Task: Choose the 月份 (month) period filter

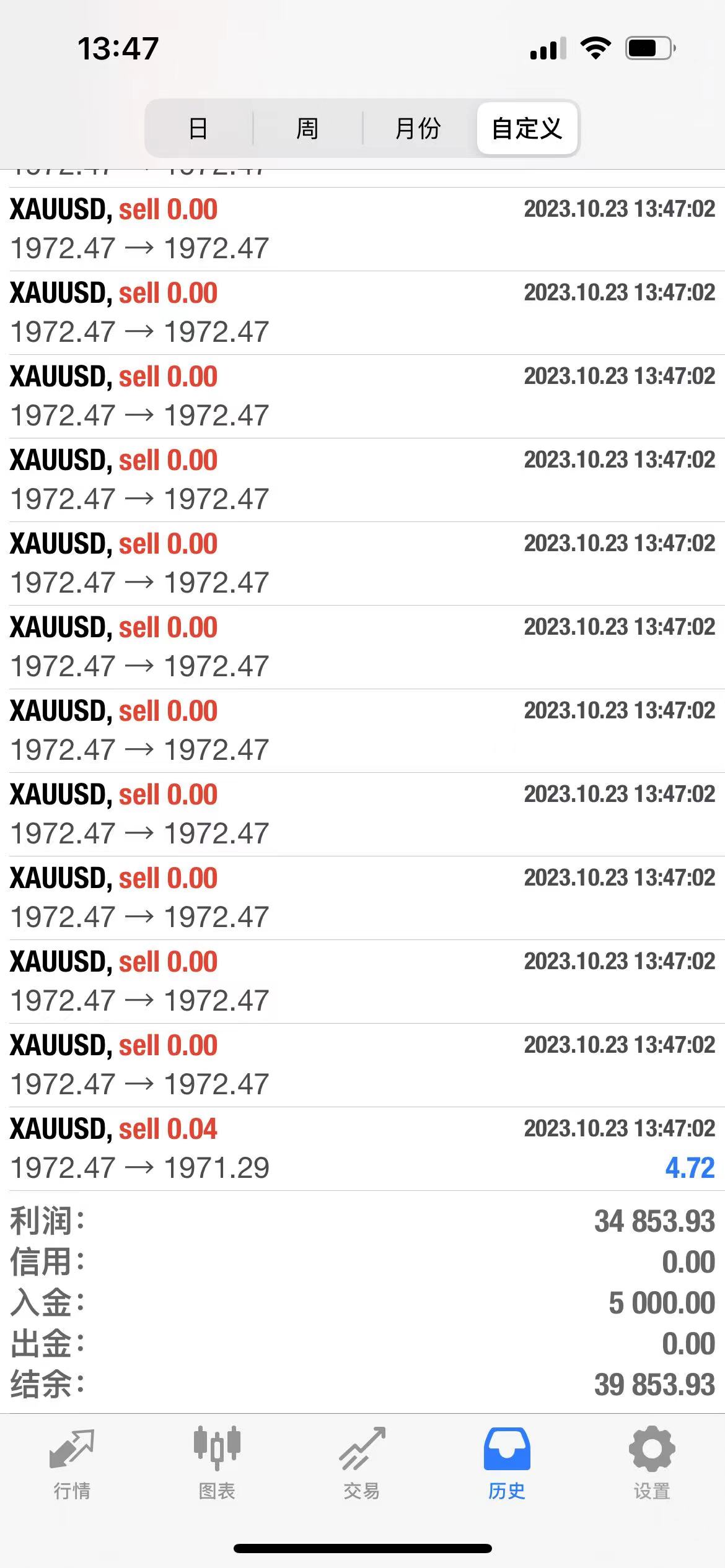Action: click(x=418, y=129)
